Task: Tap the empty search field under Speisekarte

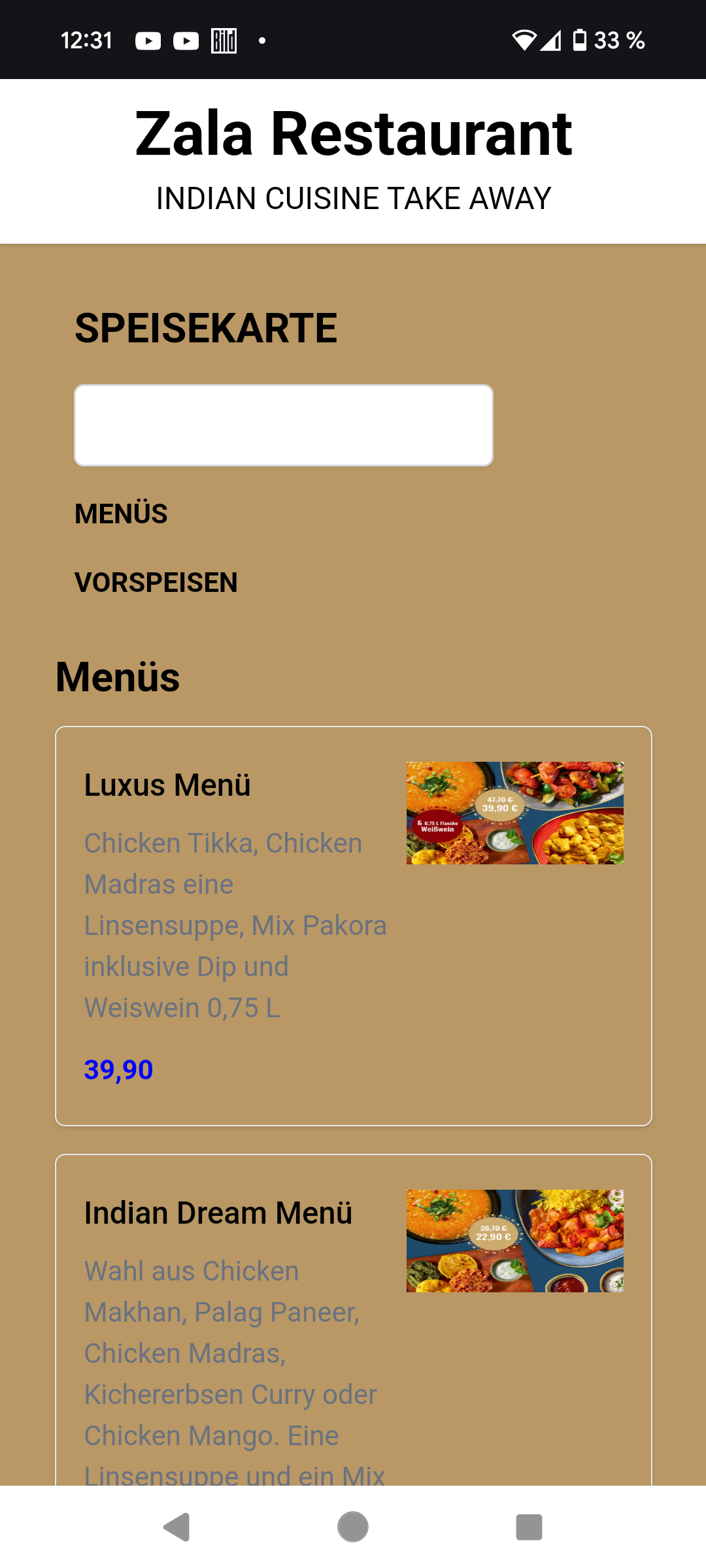Action: 283,425
